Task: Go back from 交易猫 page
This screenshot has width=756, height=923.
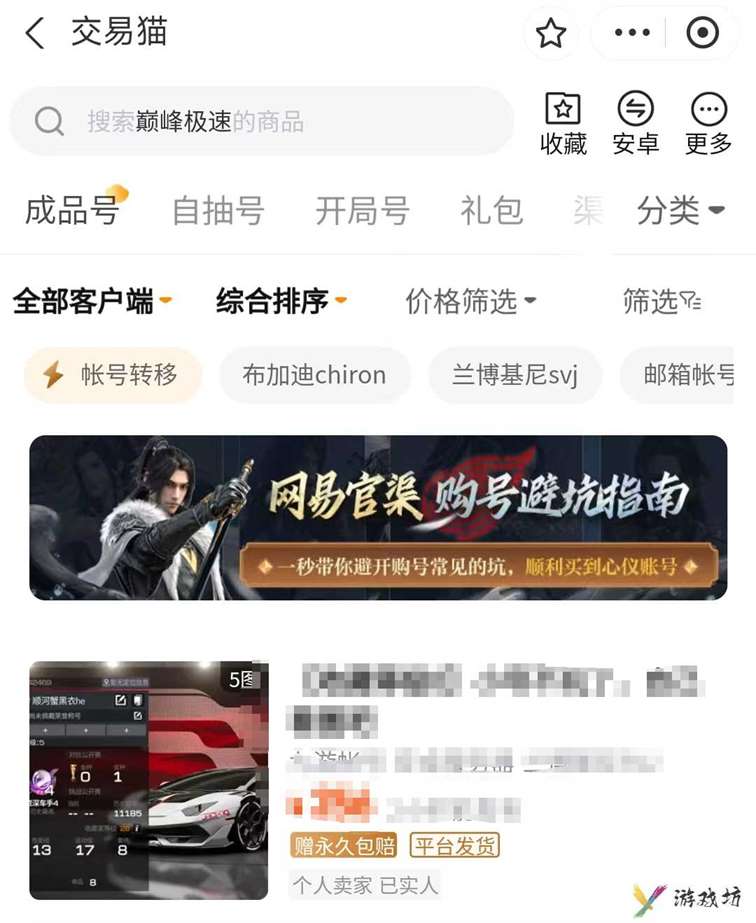Action: [35, 33]
